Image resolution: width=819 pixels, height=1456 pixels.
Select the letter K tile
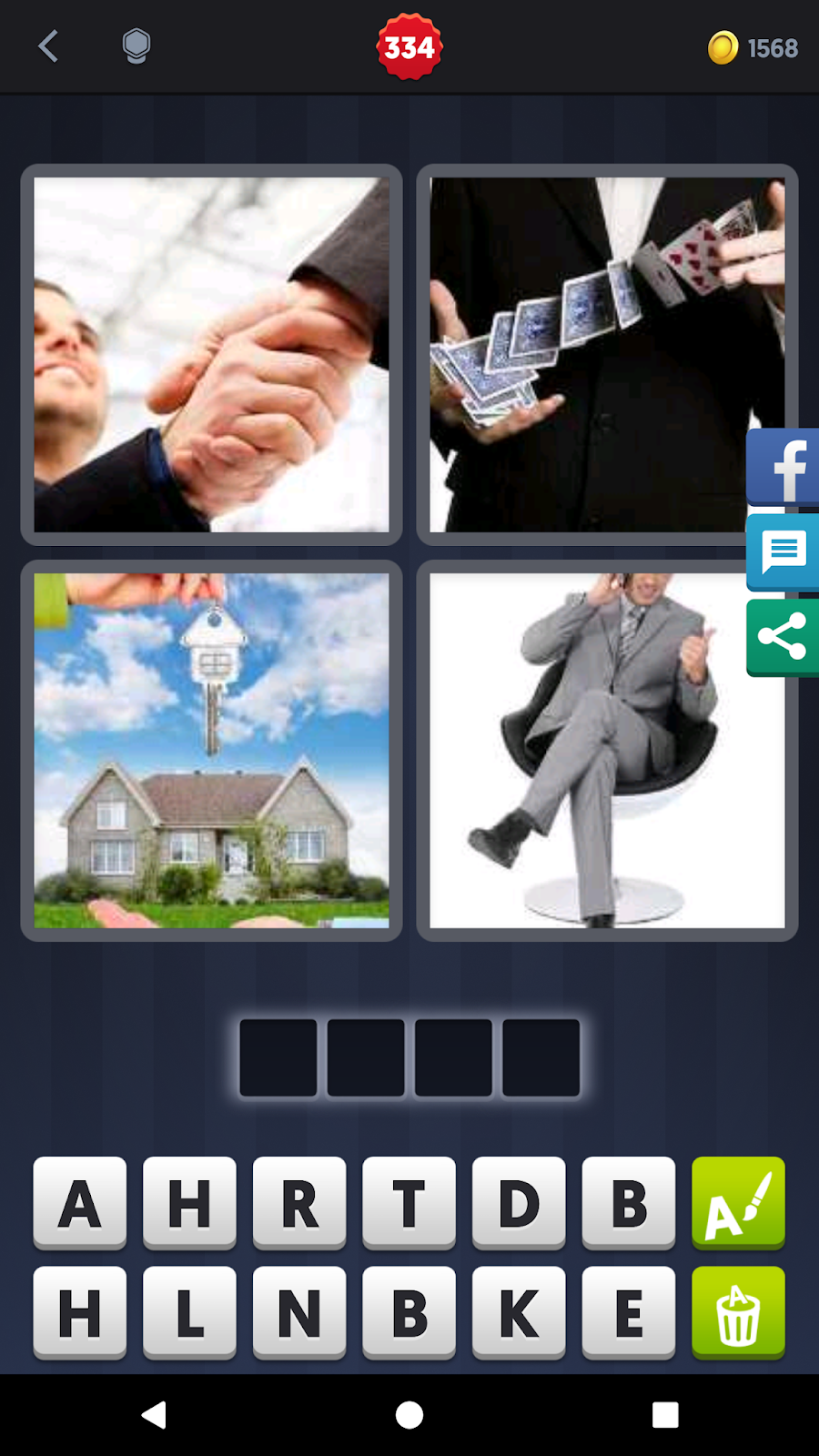pyautogui.click(x=519, y=1312)
